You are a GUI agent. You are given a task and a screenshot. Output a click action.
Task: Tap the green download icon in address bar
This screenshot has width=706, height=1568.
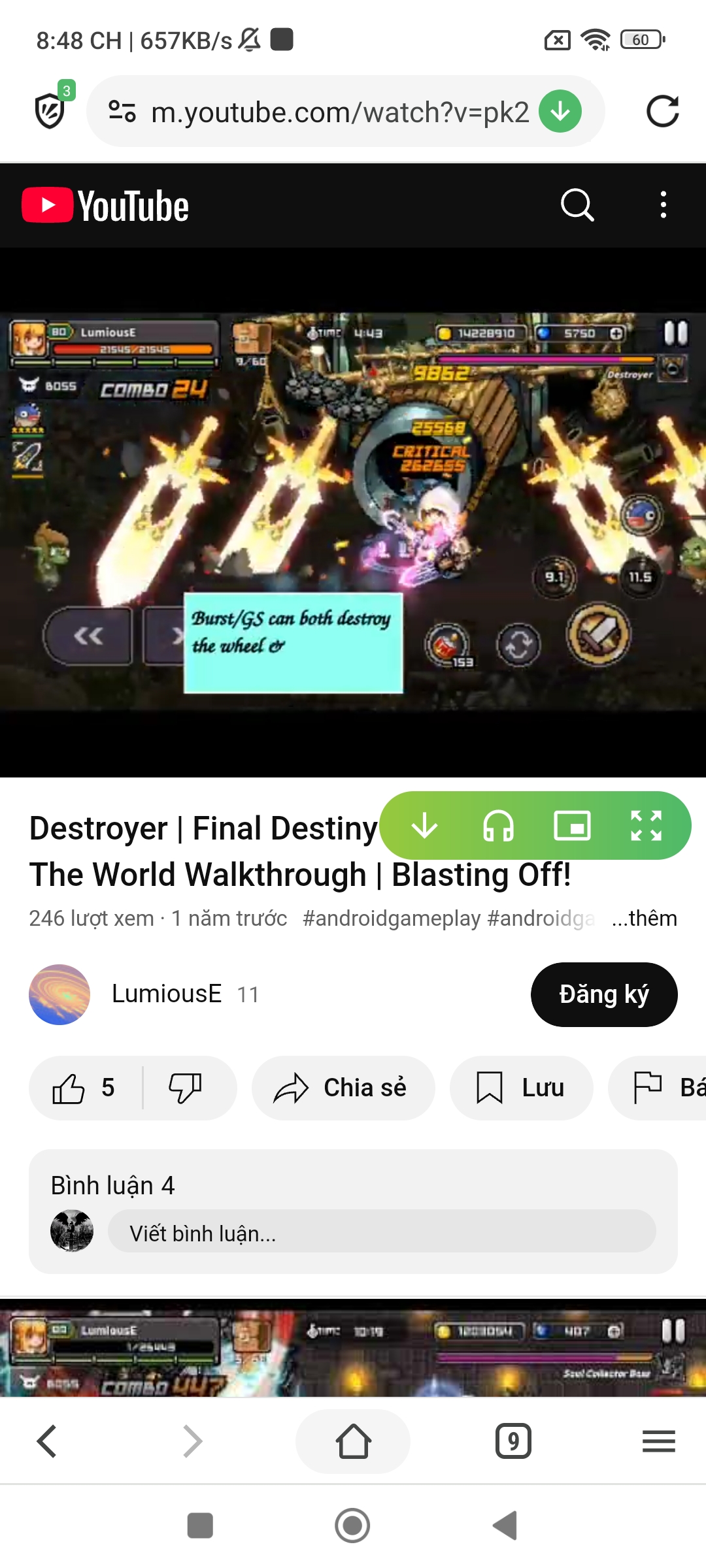point(560,112)
